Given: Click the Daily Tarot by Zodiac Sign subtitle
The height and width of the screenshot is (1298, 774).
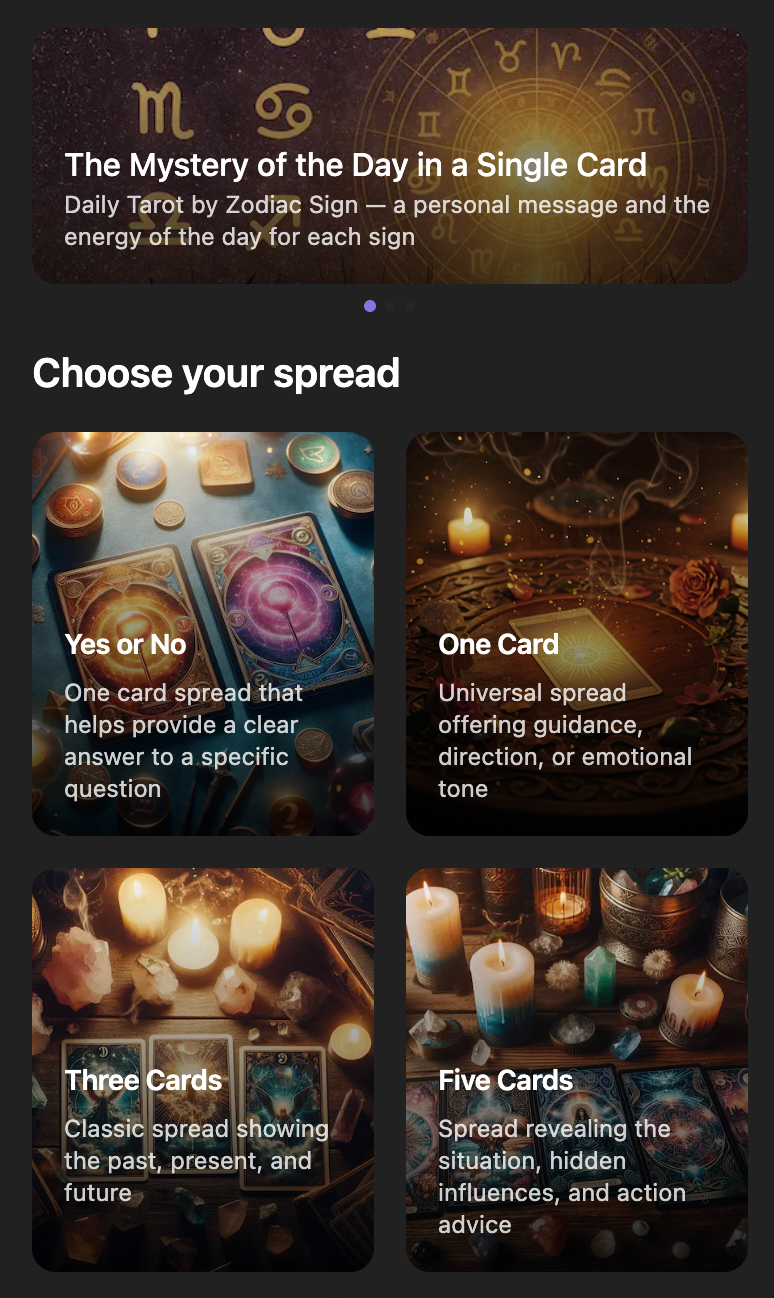Looking at the screenshot, I should pos(387,220).
